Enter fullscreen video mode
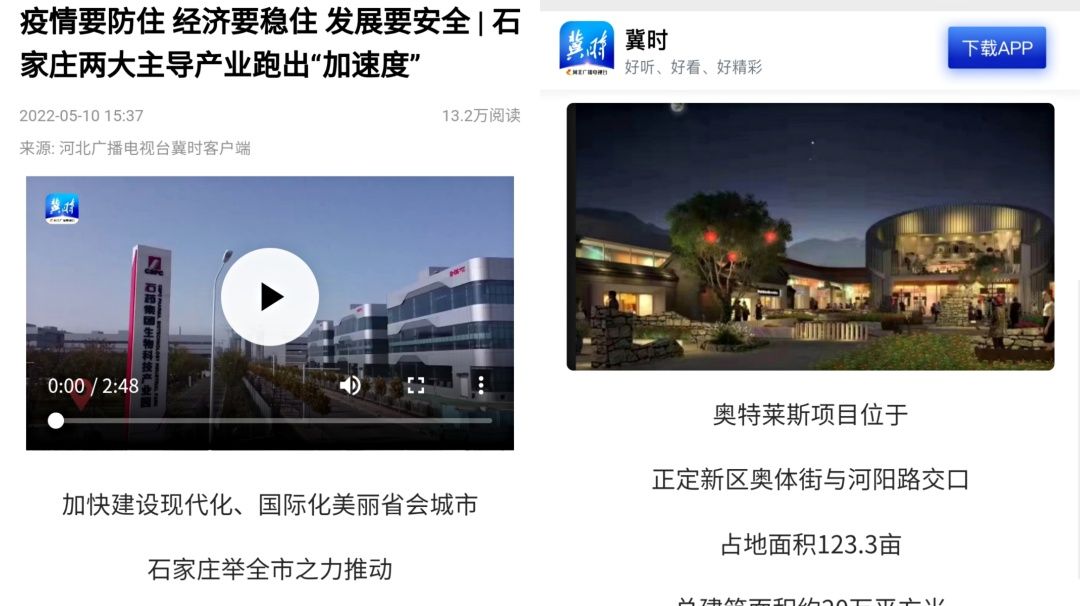 [416, 385]
